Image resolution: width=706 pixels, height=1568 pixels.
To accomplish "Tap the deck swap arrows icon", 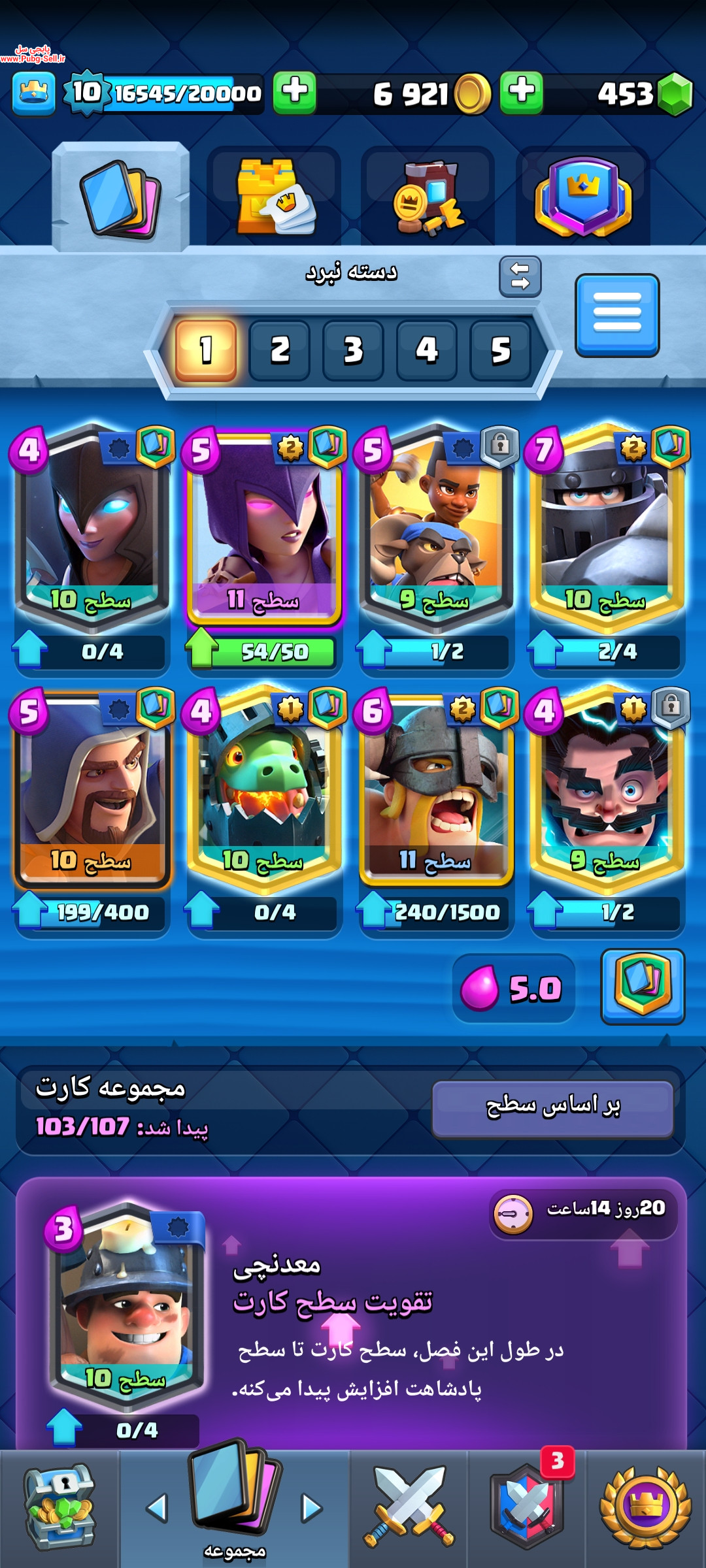I will pos(520,277).
